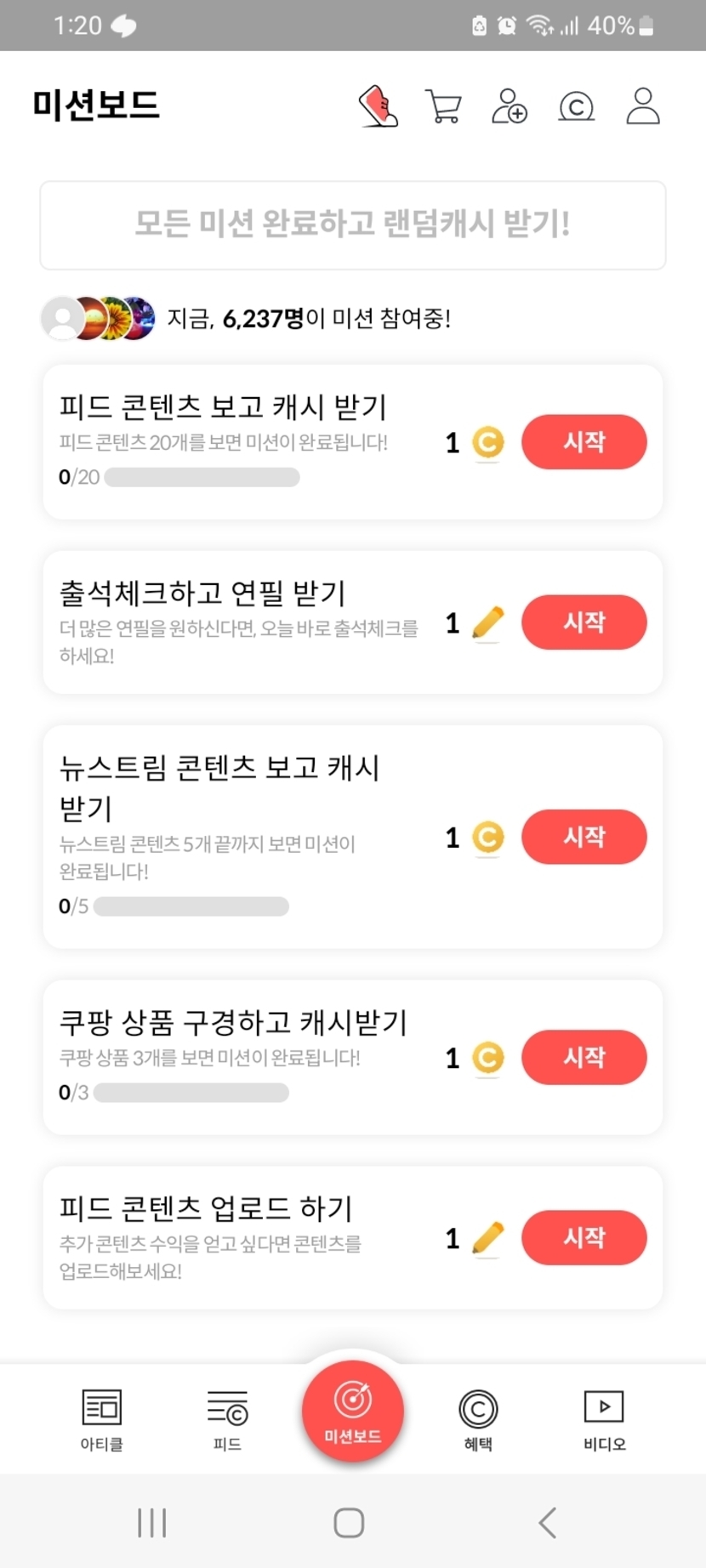Tap the invite friend icon
This screenshot has width=706, height=1568.
[x=510, y=107]
